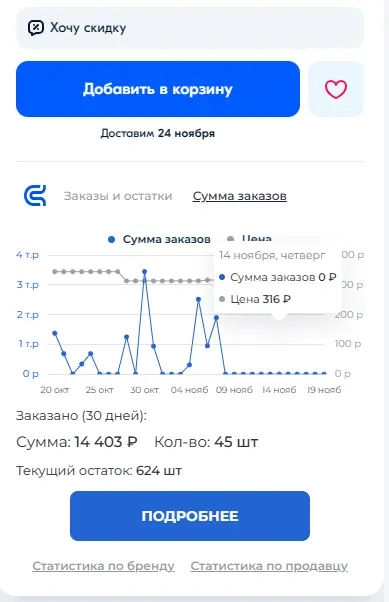Add product to favorites with heart
This screenshot has height=602, width=389.
coord(336,89)
